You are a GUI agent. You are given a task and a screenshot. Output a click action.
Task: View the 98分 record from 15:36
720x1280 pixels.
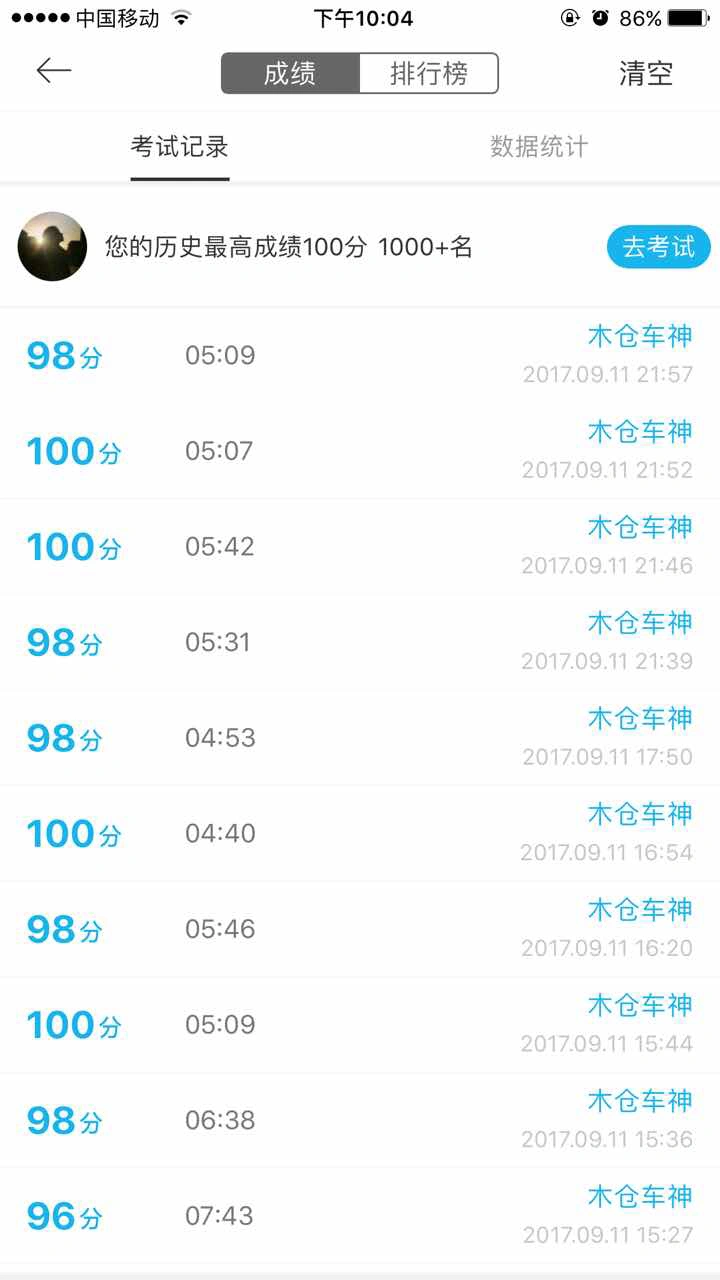[x=360, y=1121]
